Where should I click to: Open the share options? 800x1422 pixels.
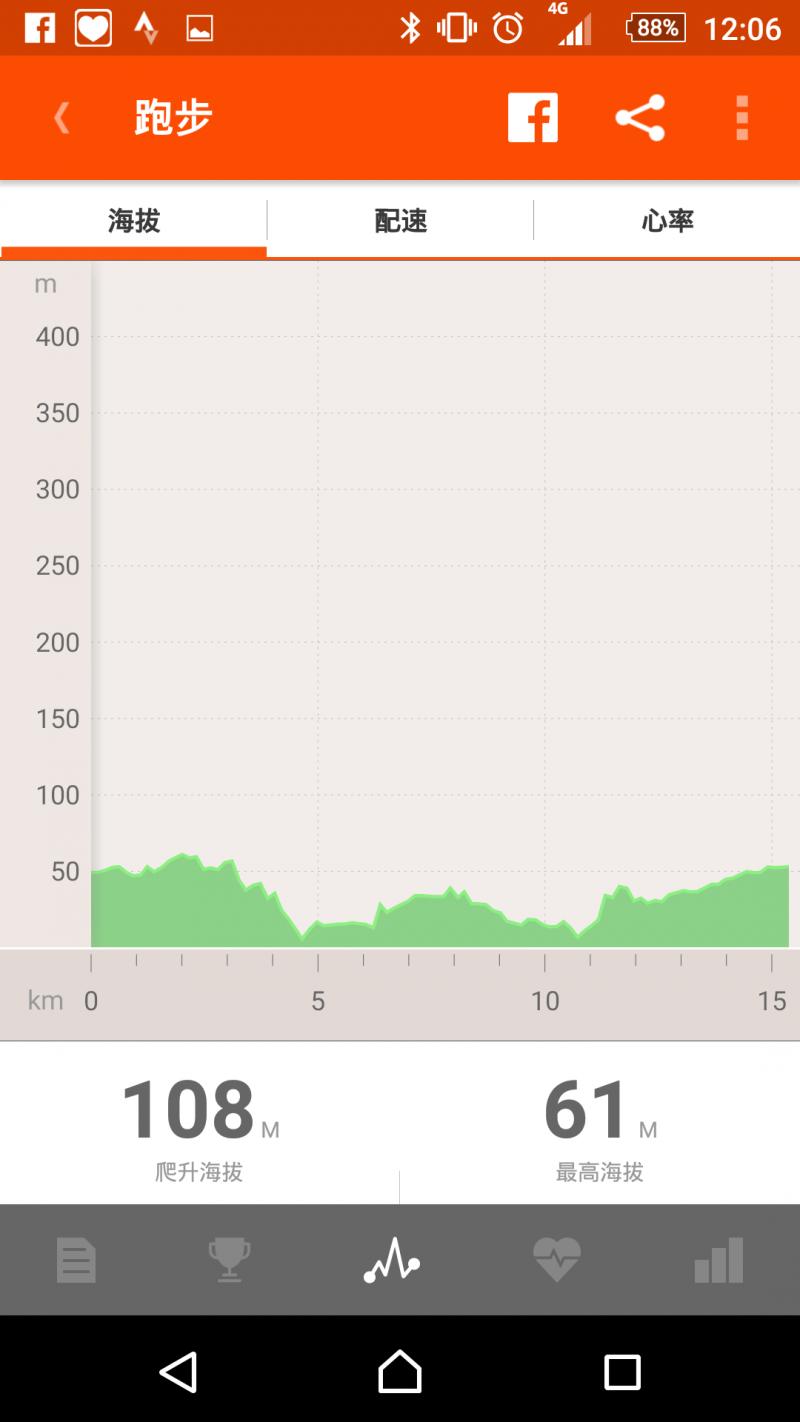point(640,118)
